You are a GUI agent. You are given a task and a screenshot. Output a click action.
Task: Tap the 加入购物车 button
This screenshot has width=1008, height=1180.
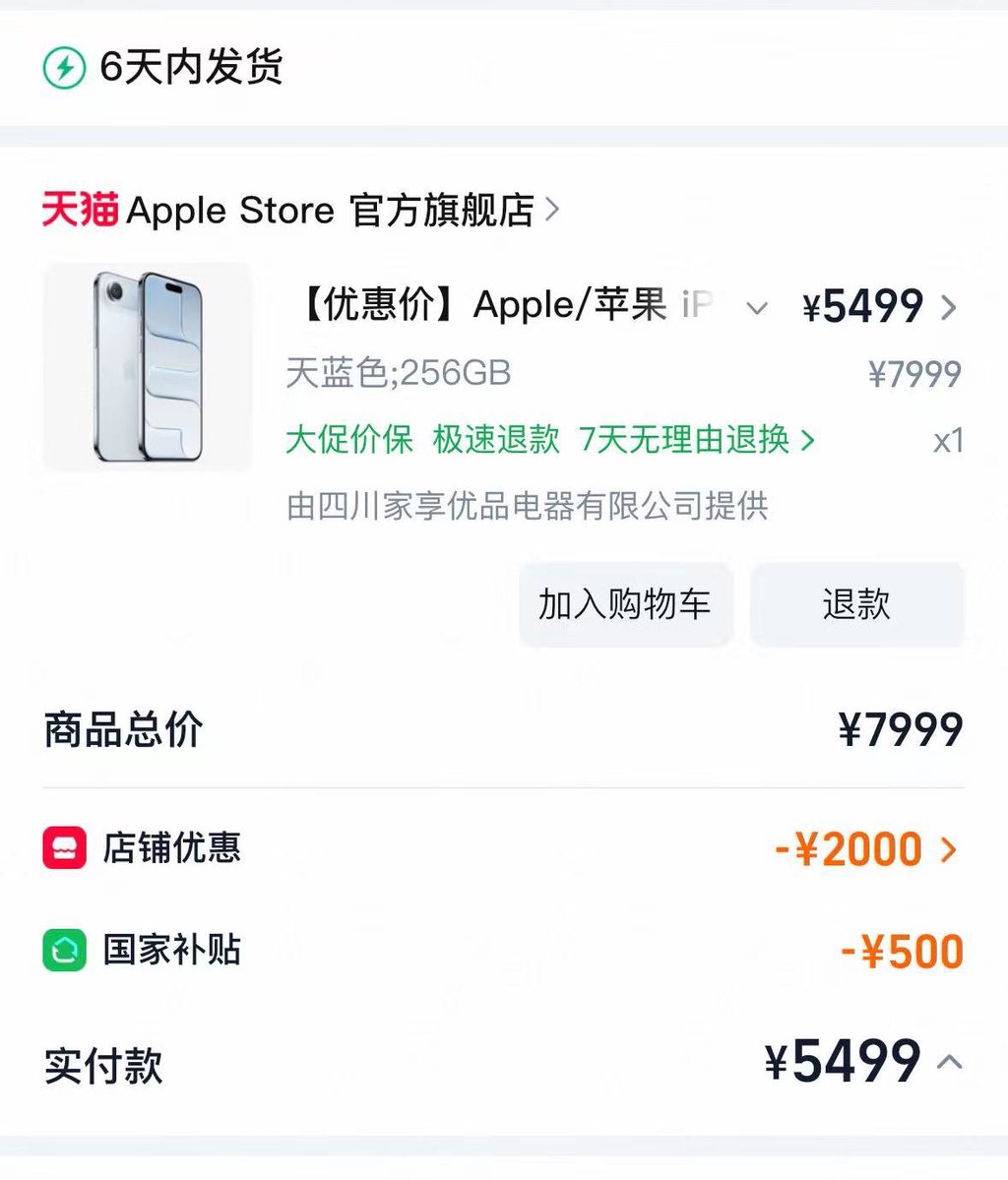625,604
